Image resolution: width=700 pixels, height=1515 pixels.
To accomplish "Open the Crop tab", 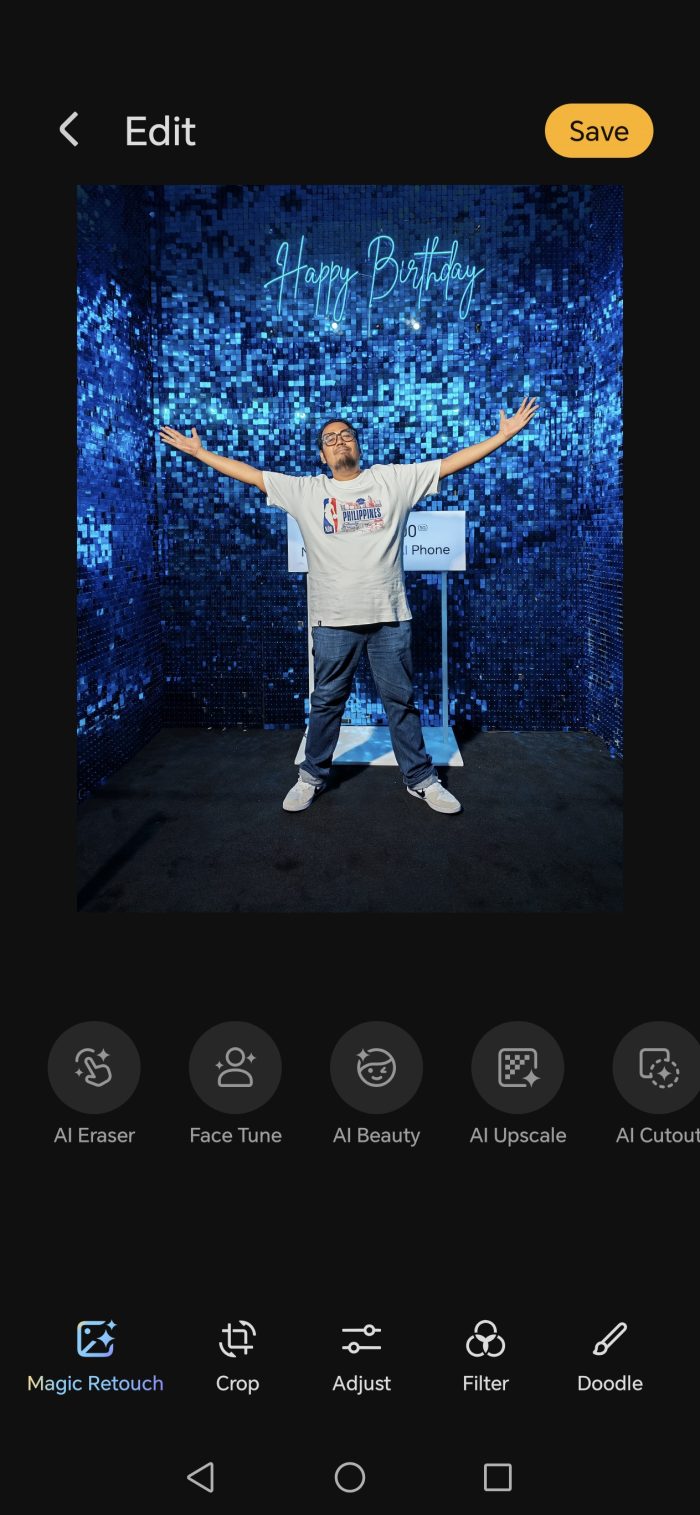I will point(237,1355).
